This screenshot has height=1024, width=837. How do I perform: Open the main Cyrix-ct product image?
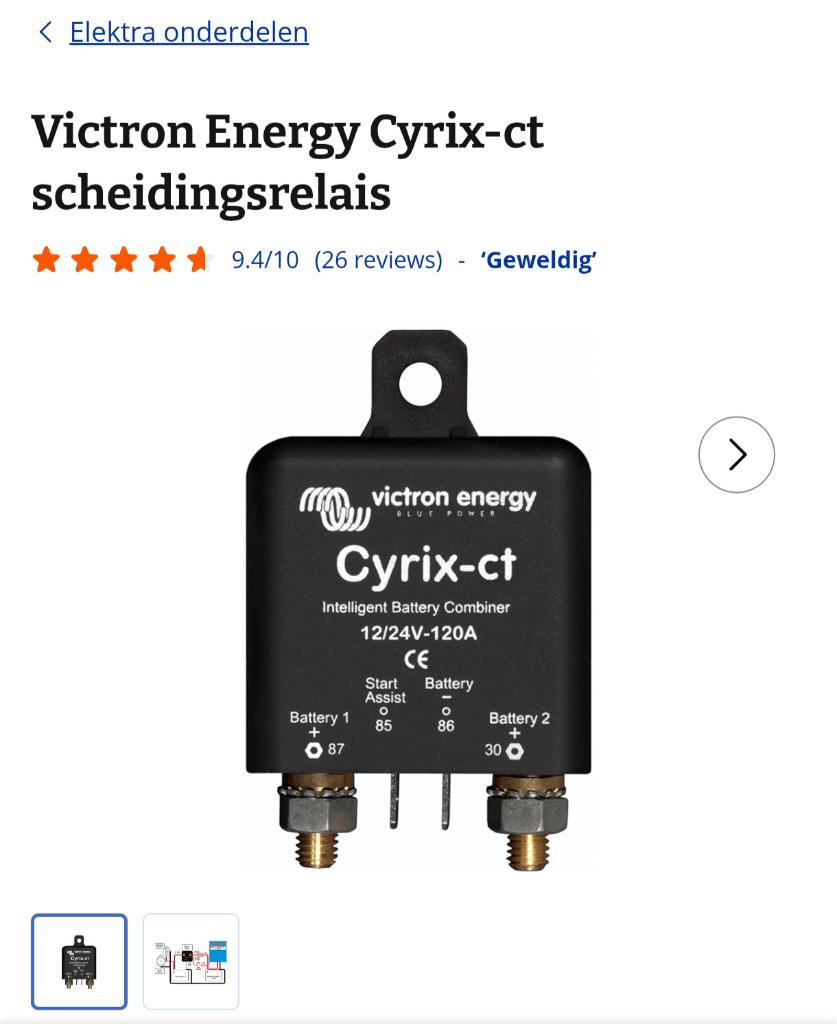tap(418, 600)
